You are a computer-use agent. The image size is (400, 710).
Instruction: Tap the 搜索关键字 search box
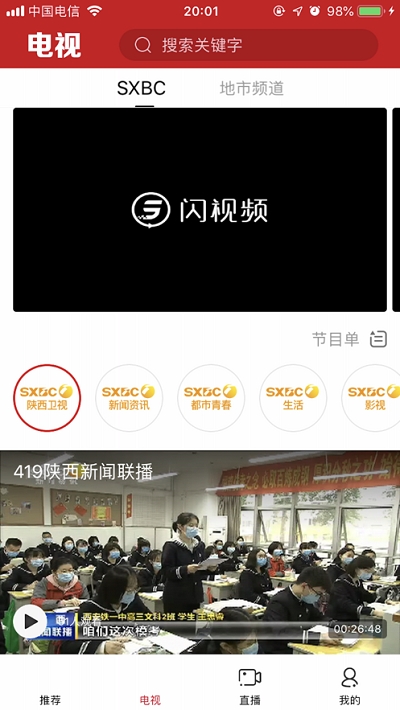point(248,45)
